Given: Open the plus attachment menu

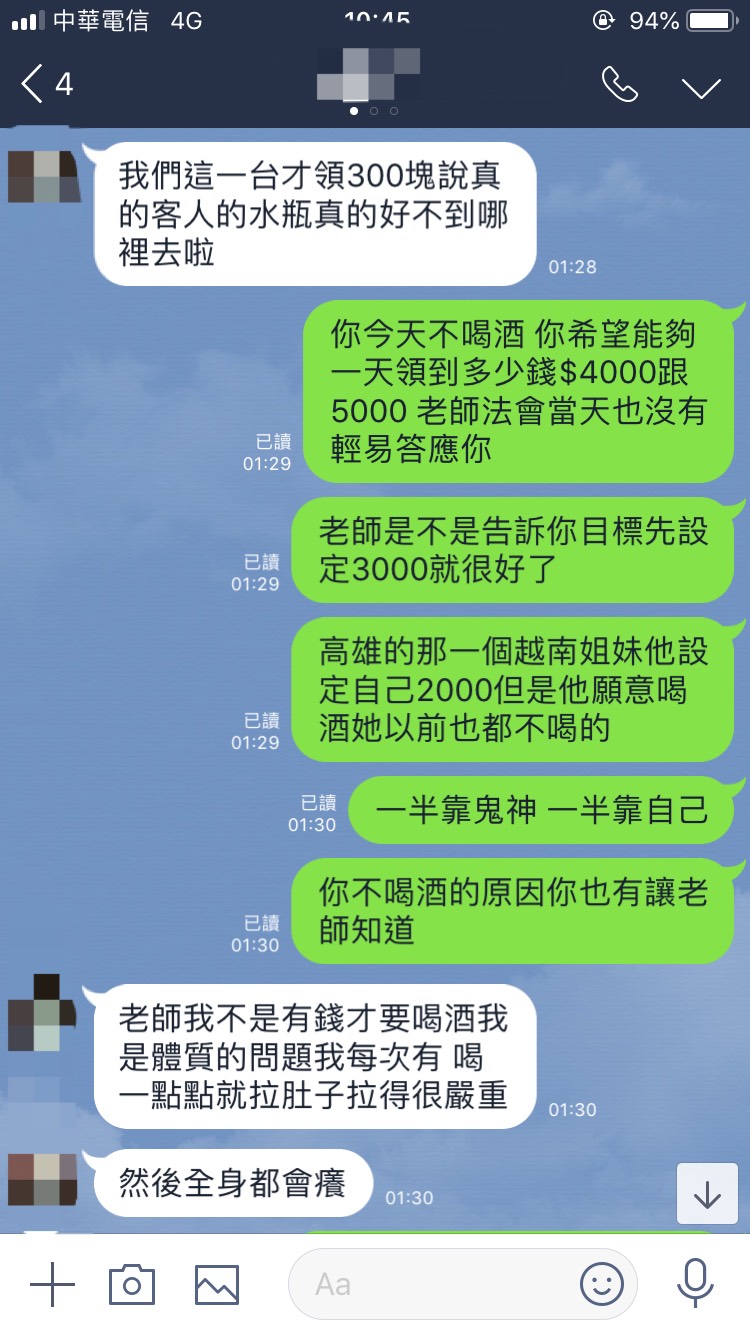Looking at the screenshot, I should click(52, 1284).
